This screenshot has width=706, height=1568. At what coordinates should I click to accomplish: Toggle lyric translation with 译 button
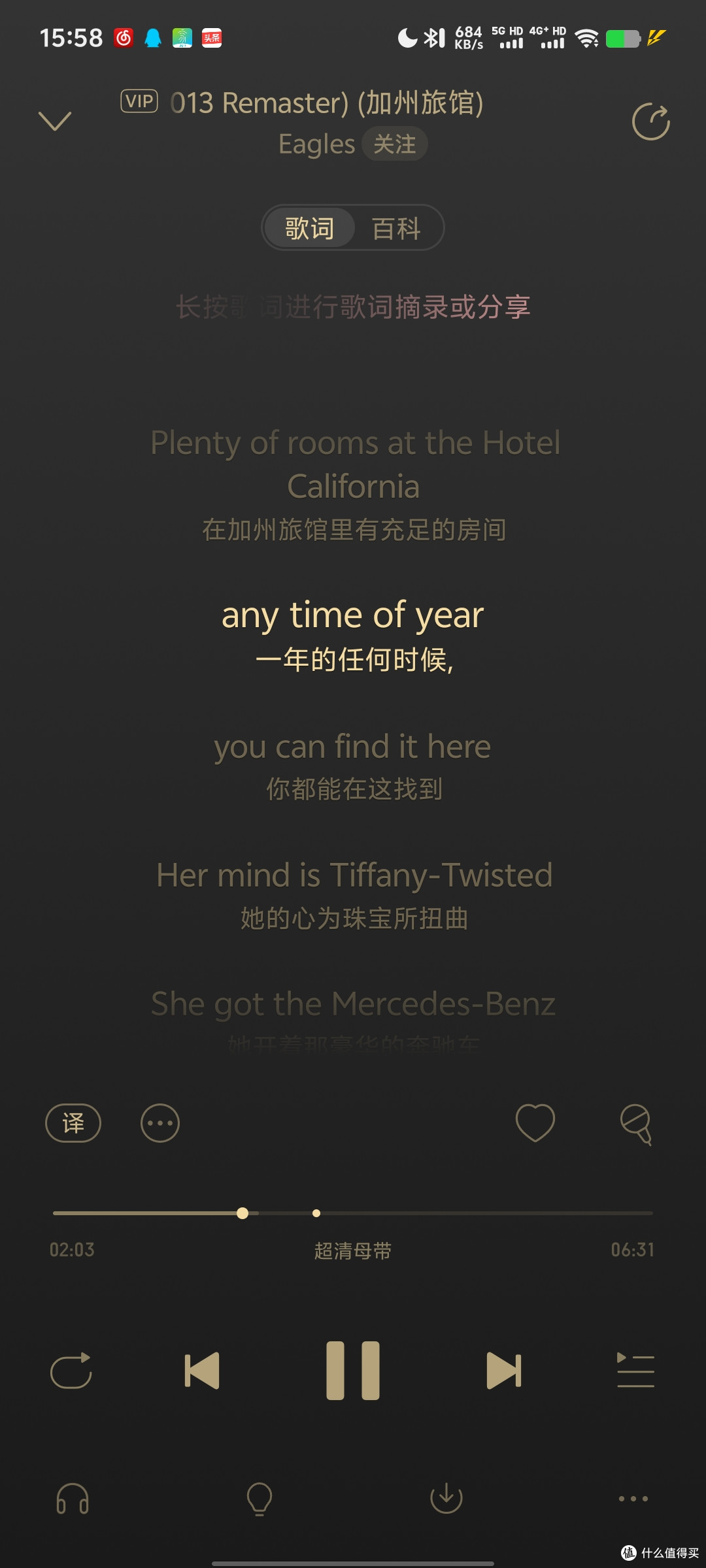pos(73,1123)
